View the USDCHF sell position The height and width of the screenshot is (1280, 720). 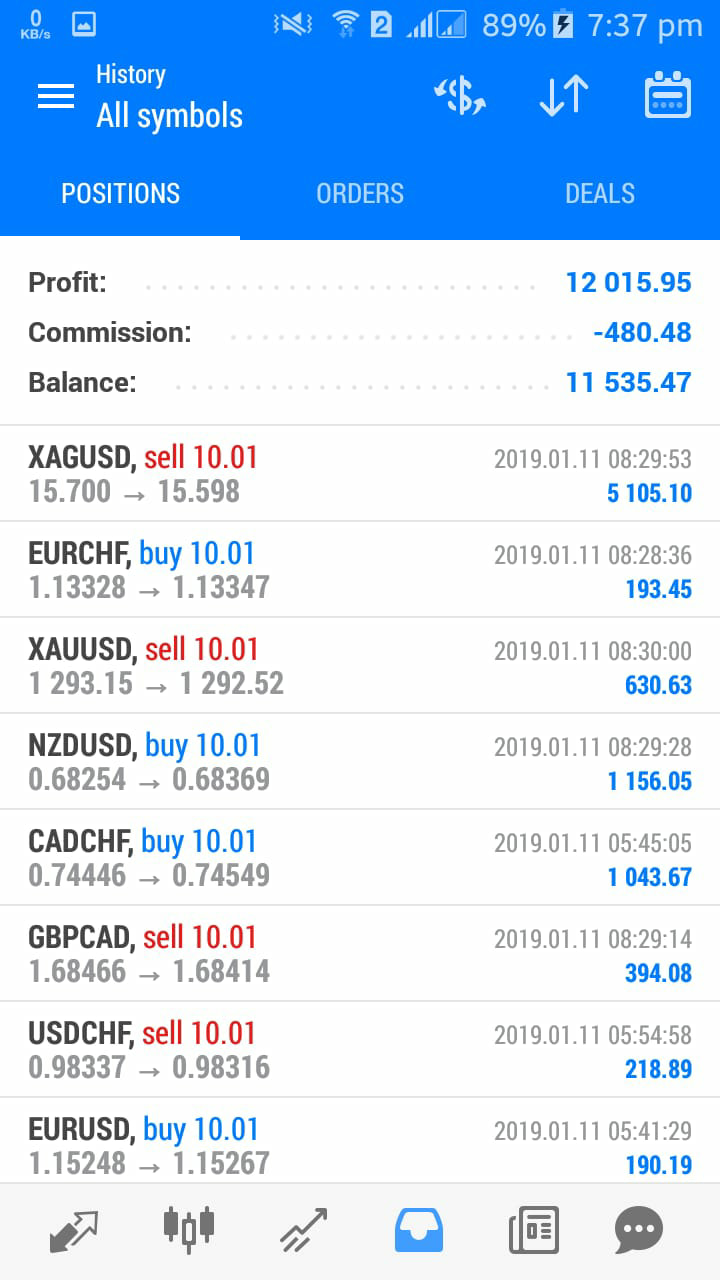360,1050
